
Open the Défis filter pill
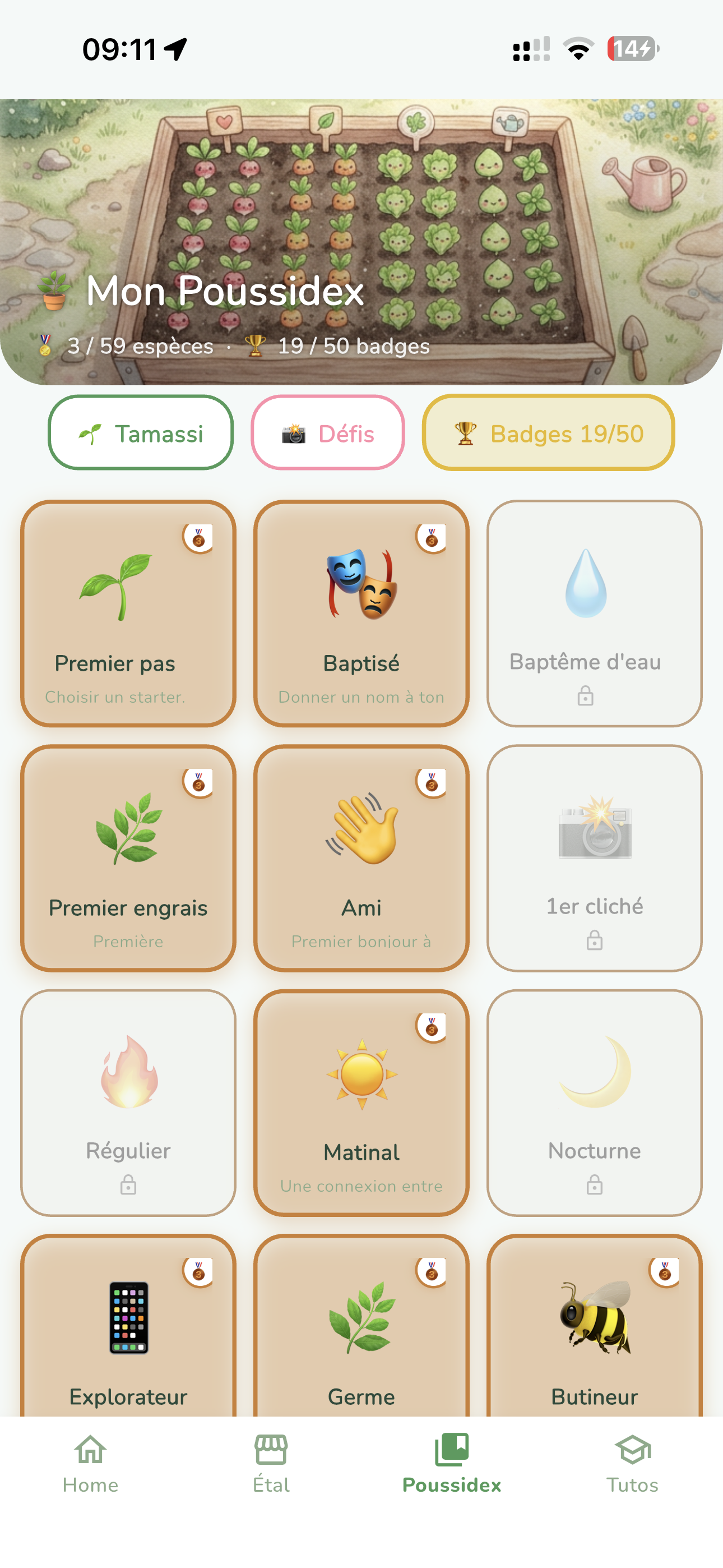click(x=327, y=433)
